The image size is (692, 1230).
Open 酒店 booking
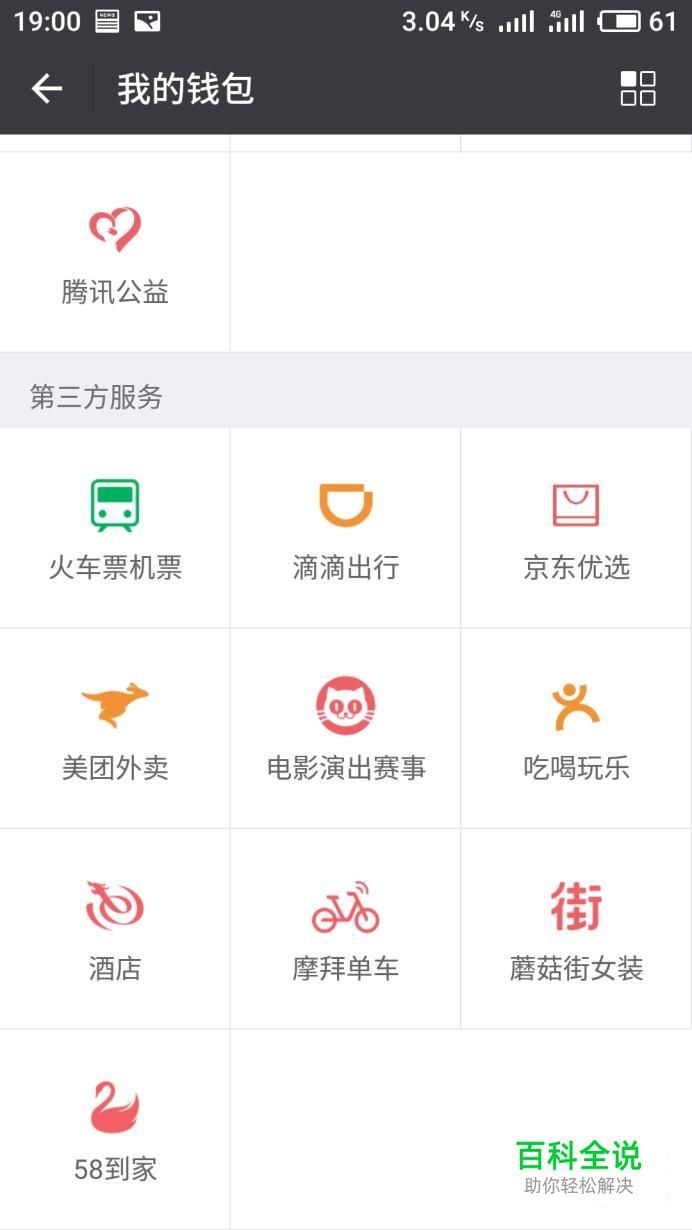115,929
